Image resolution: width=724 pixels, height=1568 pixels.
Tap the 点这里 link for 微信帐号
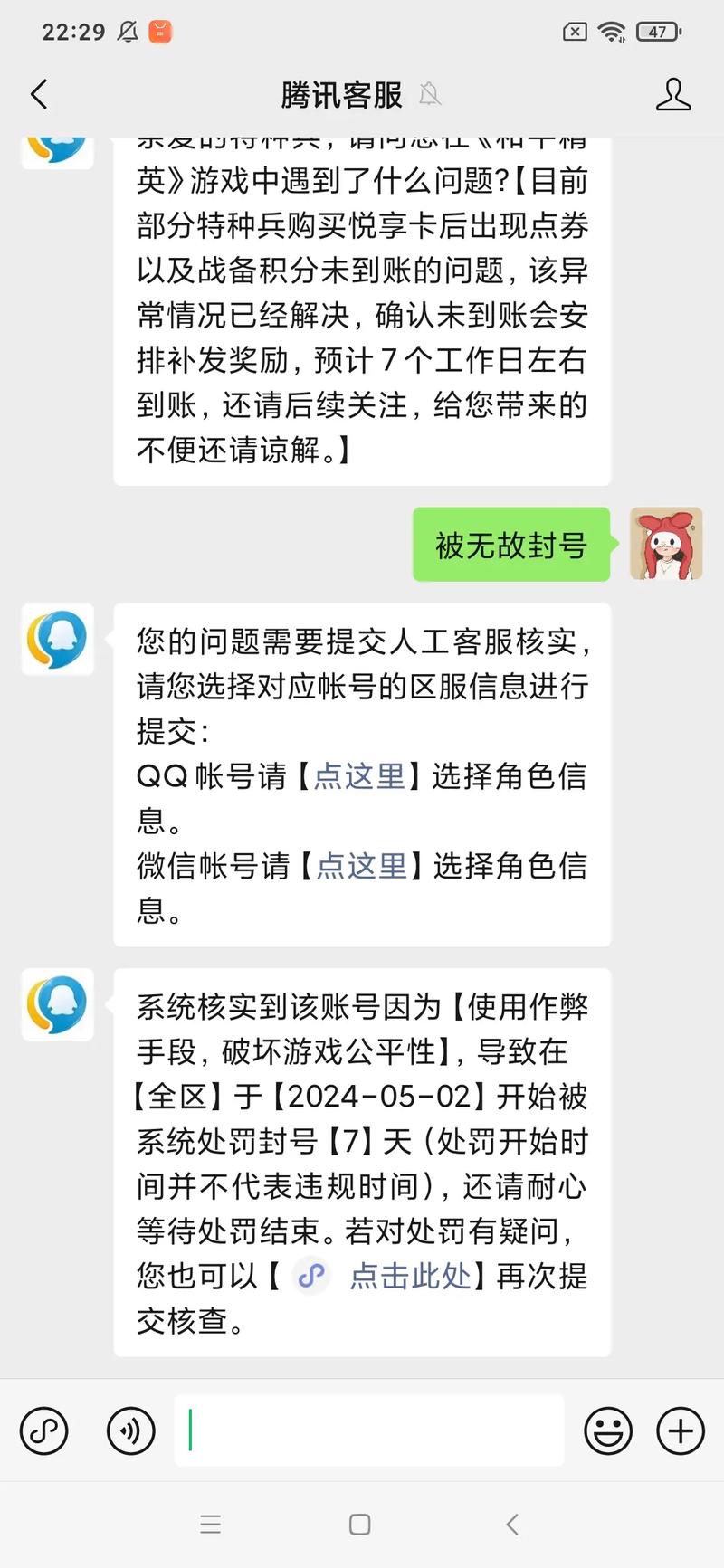click(361, 866)
